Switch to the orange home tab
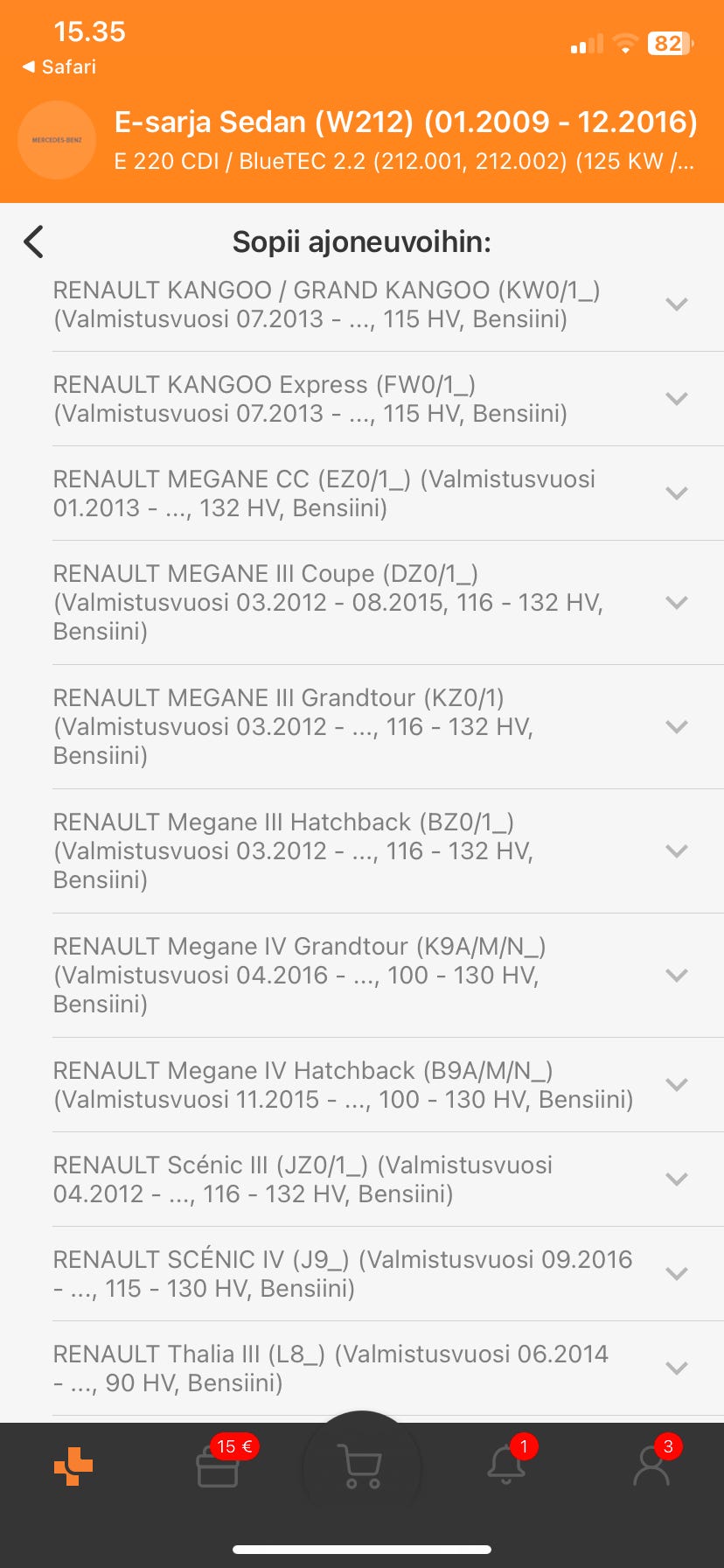Screen dimensions: 724x1568 [73, 1466]
